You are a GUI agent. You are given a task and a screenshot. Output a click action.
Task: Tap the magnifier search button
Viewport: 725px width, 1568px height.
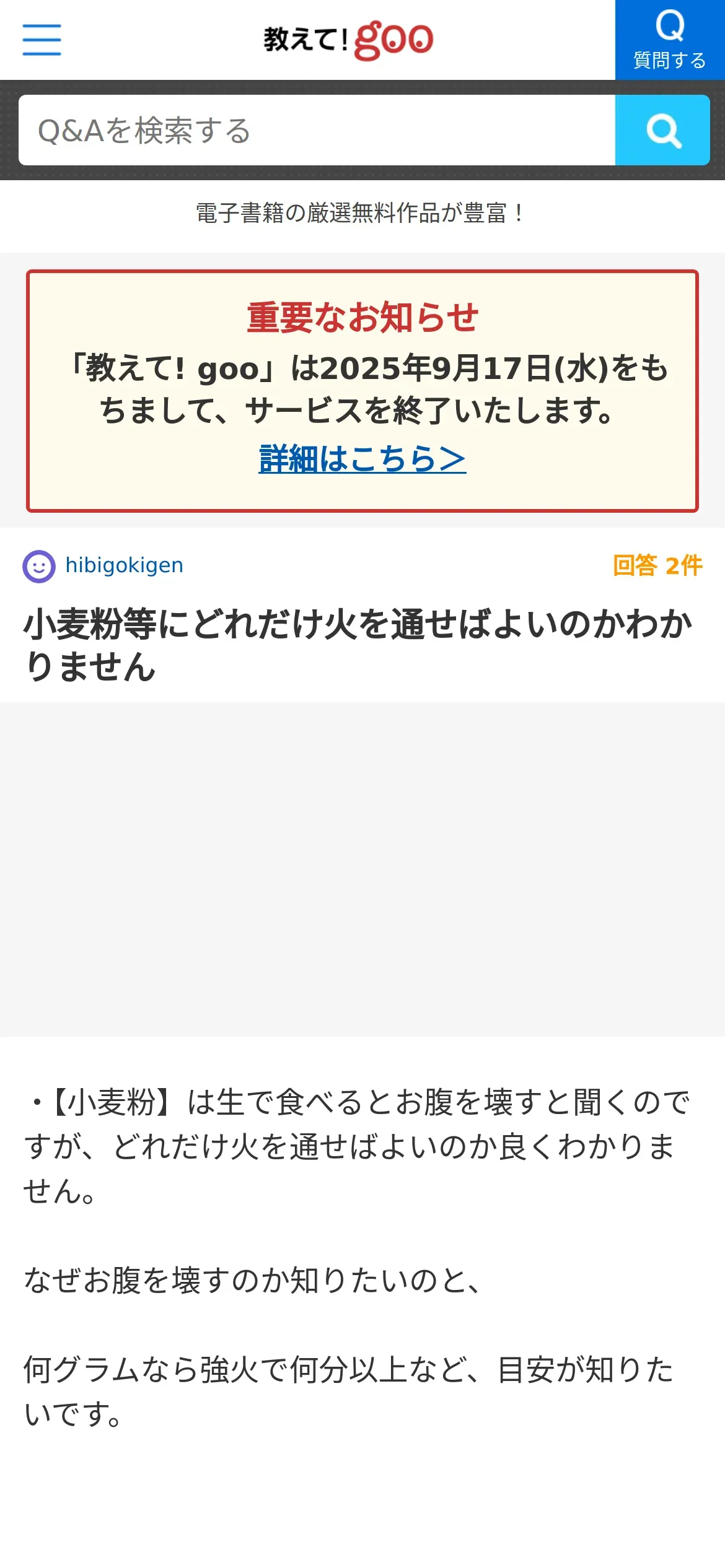662,130
